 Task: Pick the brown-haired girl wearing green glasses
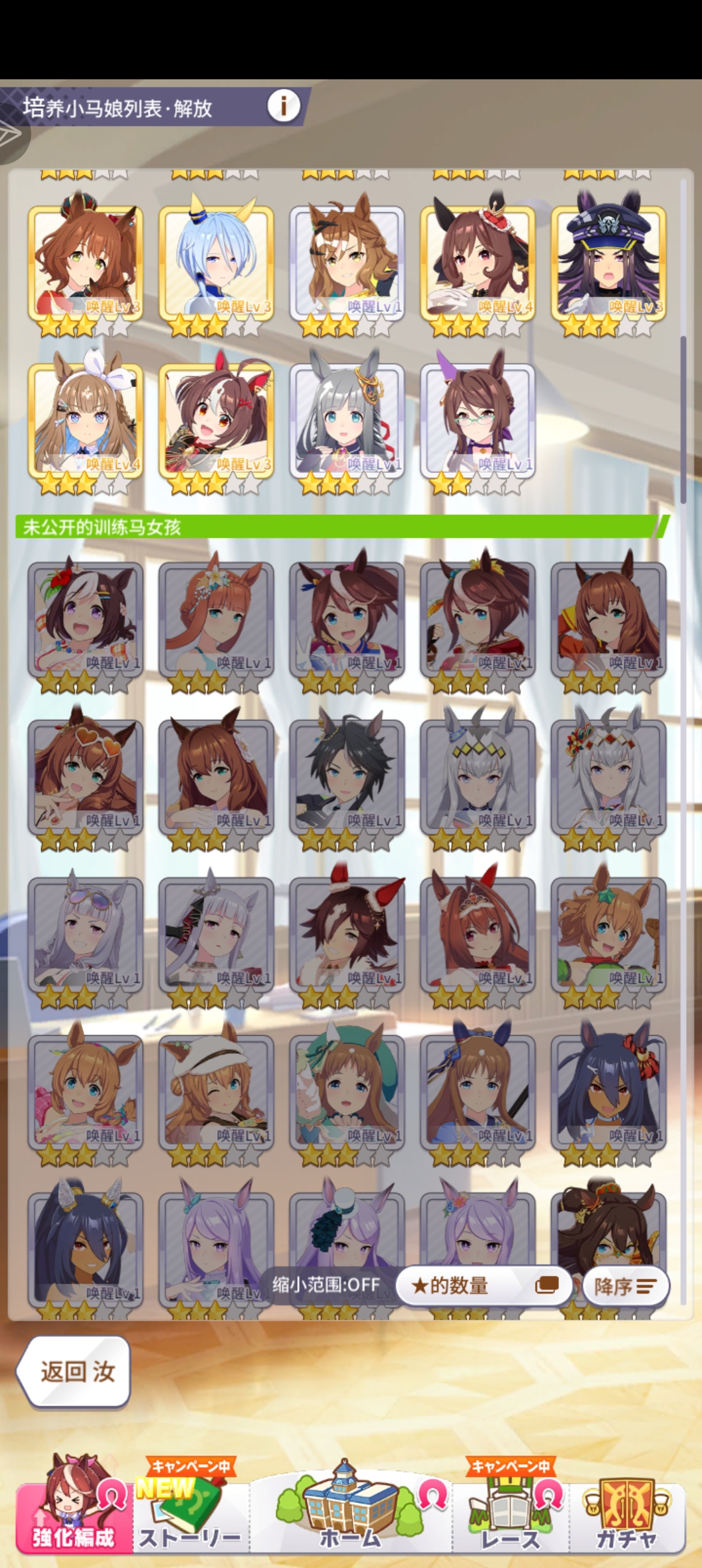(478, 421)
